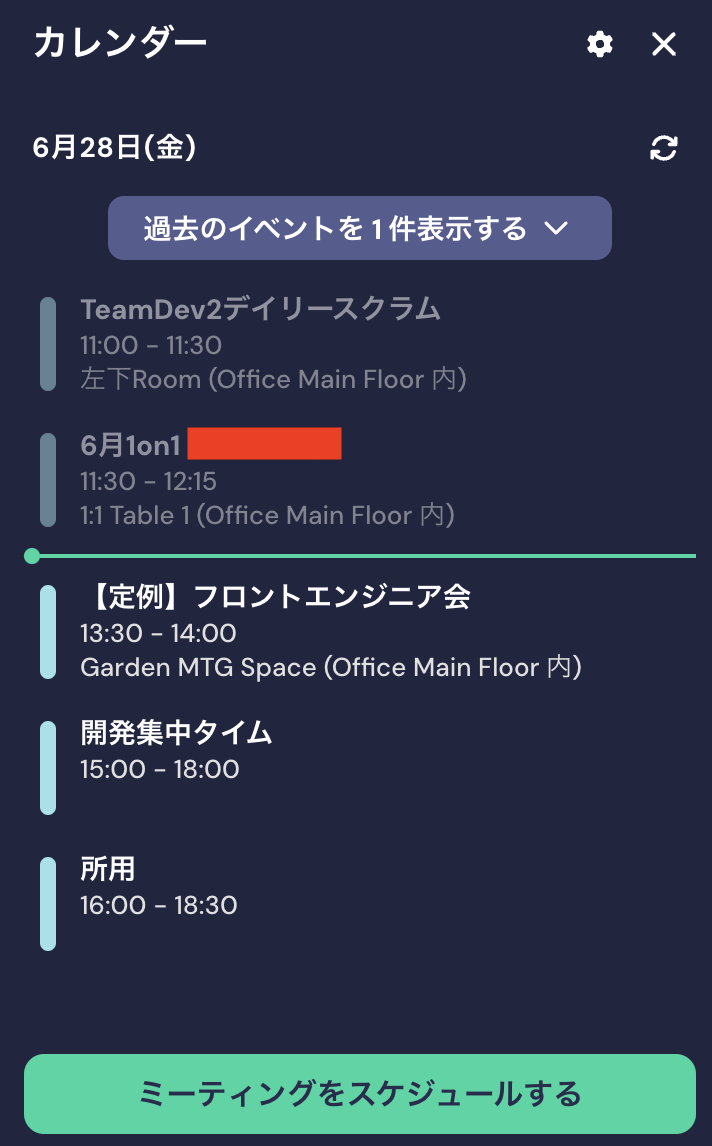
Task: Tap ミーティングをスケジュールする button
Action: 359,1093
